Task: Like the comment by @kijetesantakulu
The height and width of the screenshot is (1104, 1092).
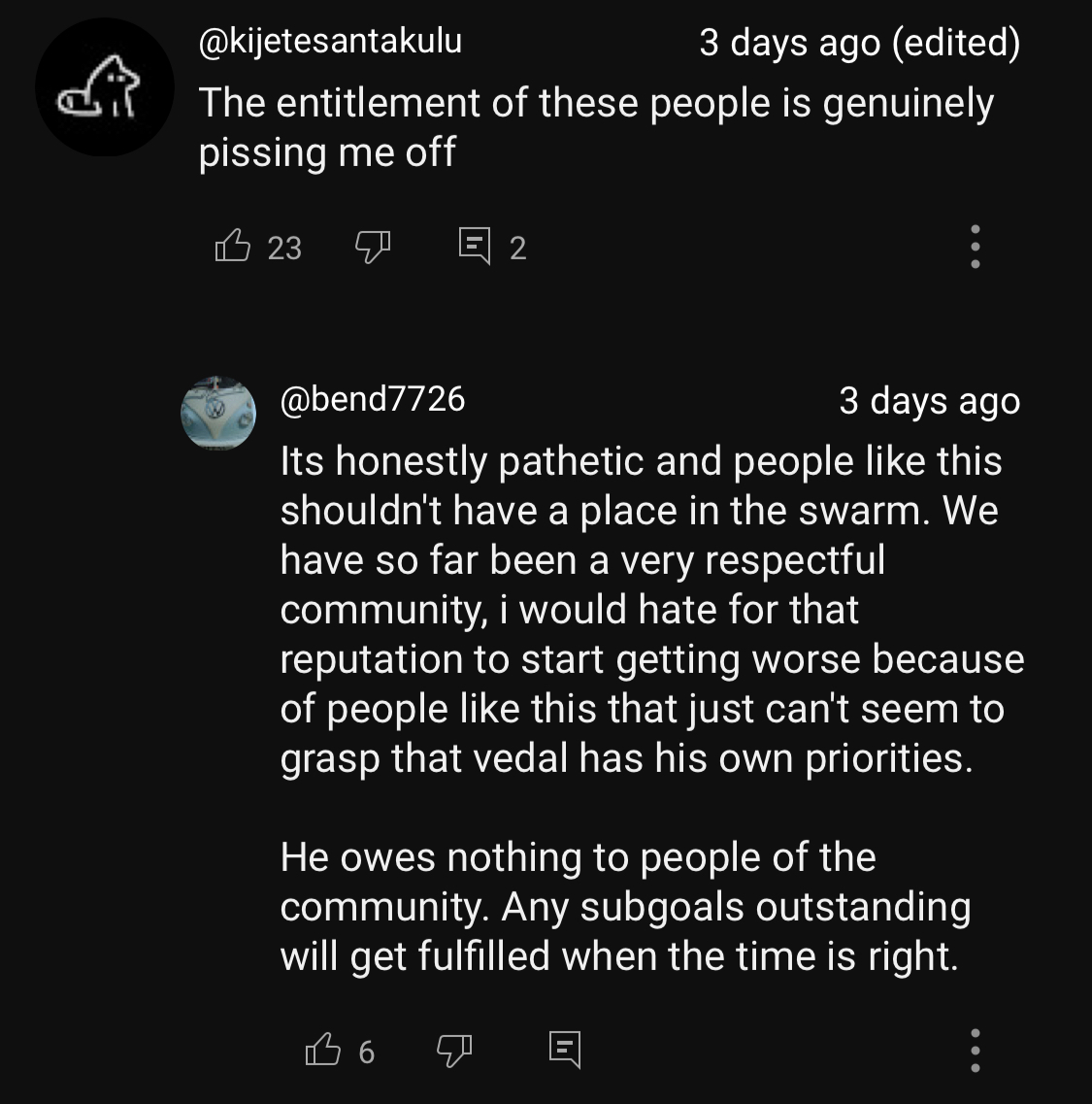Action: click(232, 247)
